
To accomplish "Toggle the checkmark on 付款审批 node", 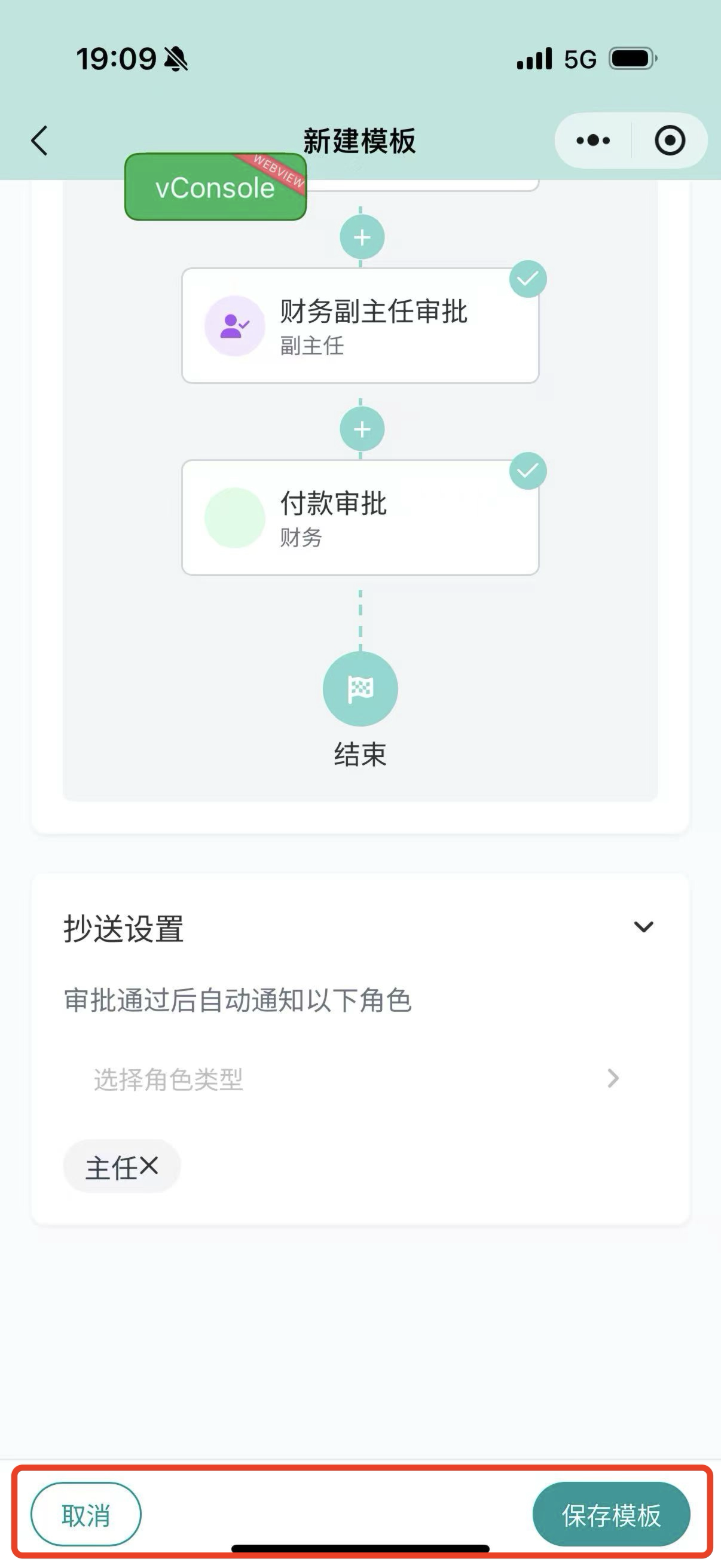I will tap(528, 469).
